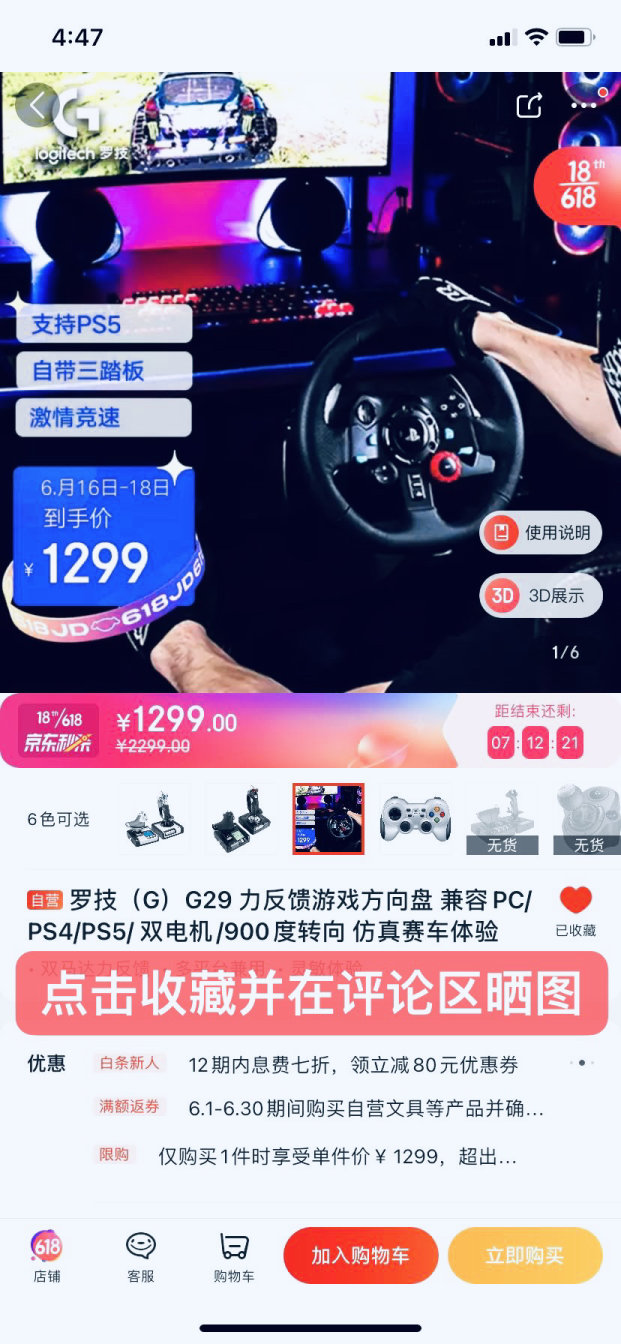Select the highlighted steering wheel variant
Viewport: 621px width, 1344px height.
[328, 819]
